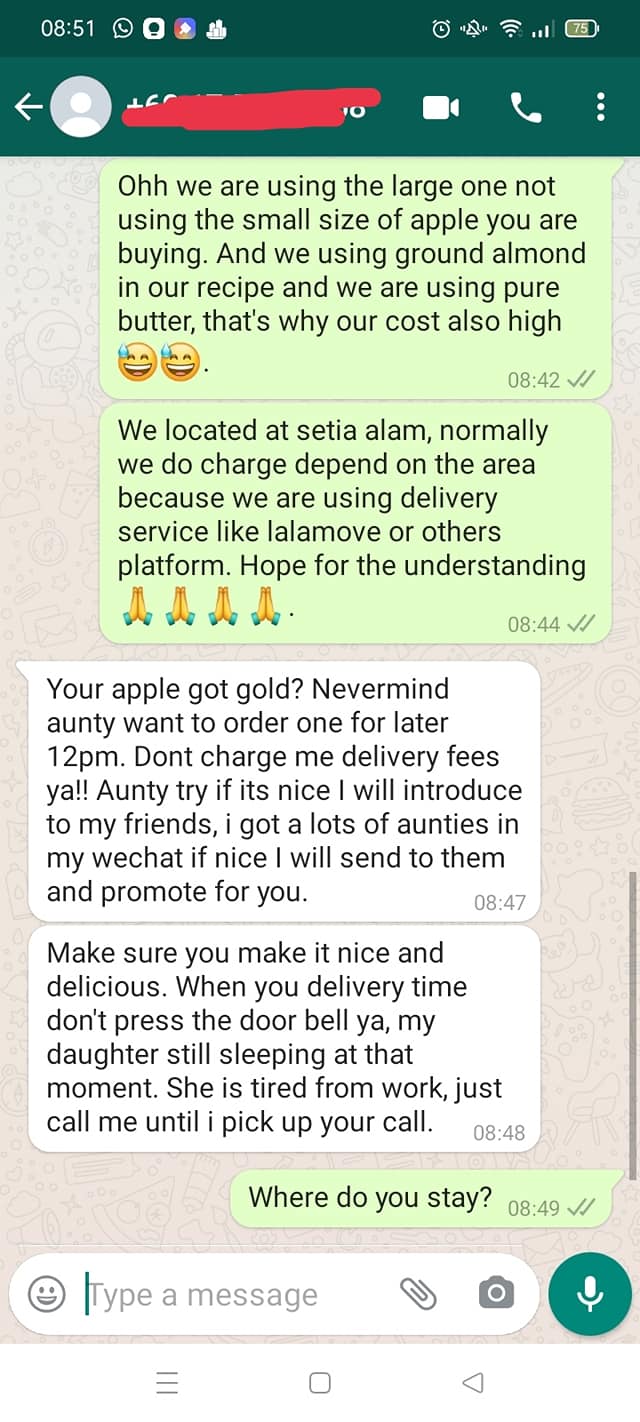
Task: Open the camera from message bar
Action: click(x=496, y=1294)
